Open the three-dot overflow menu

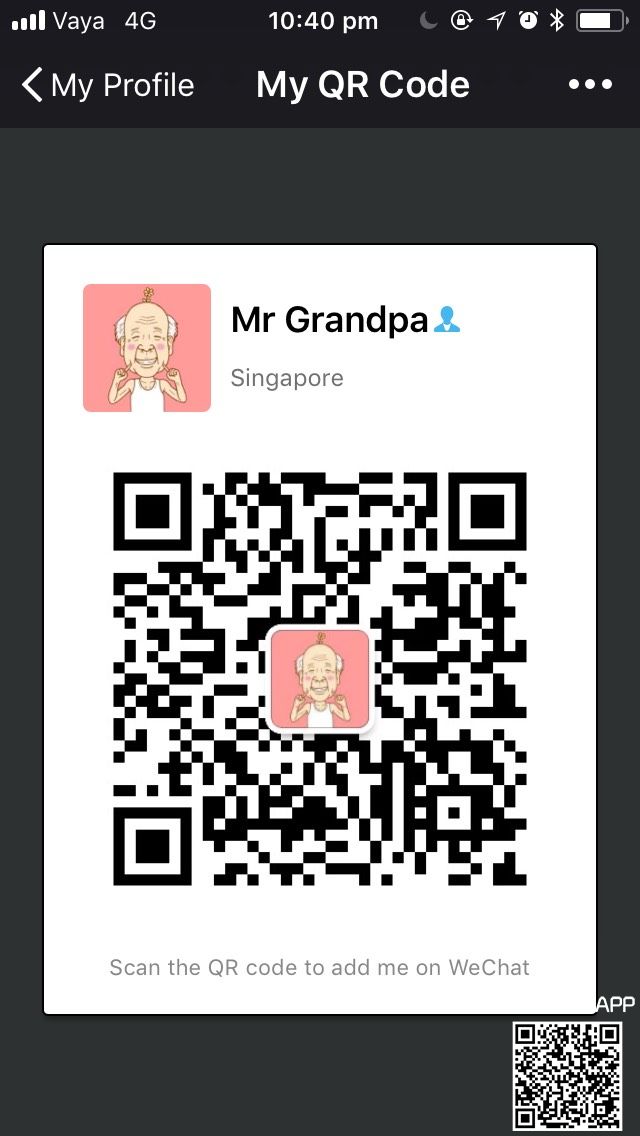[x=590, y=85]
